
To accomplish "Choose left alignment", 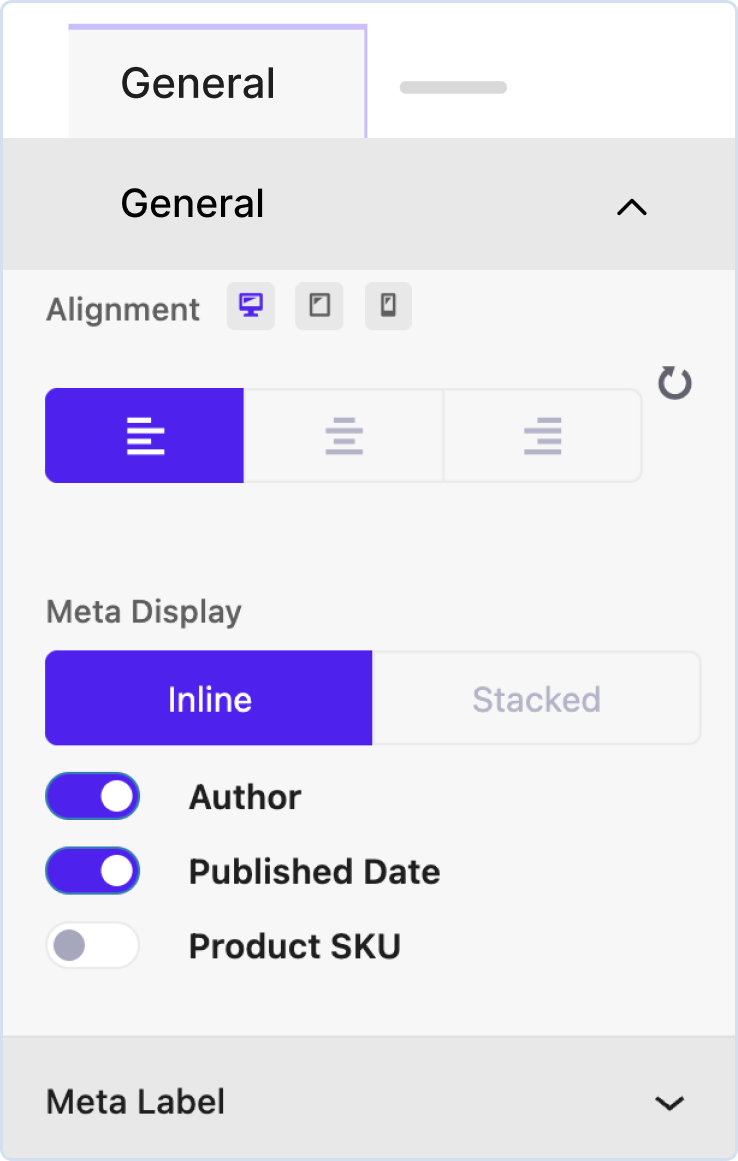I will 145,436.
